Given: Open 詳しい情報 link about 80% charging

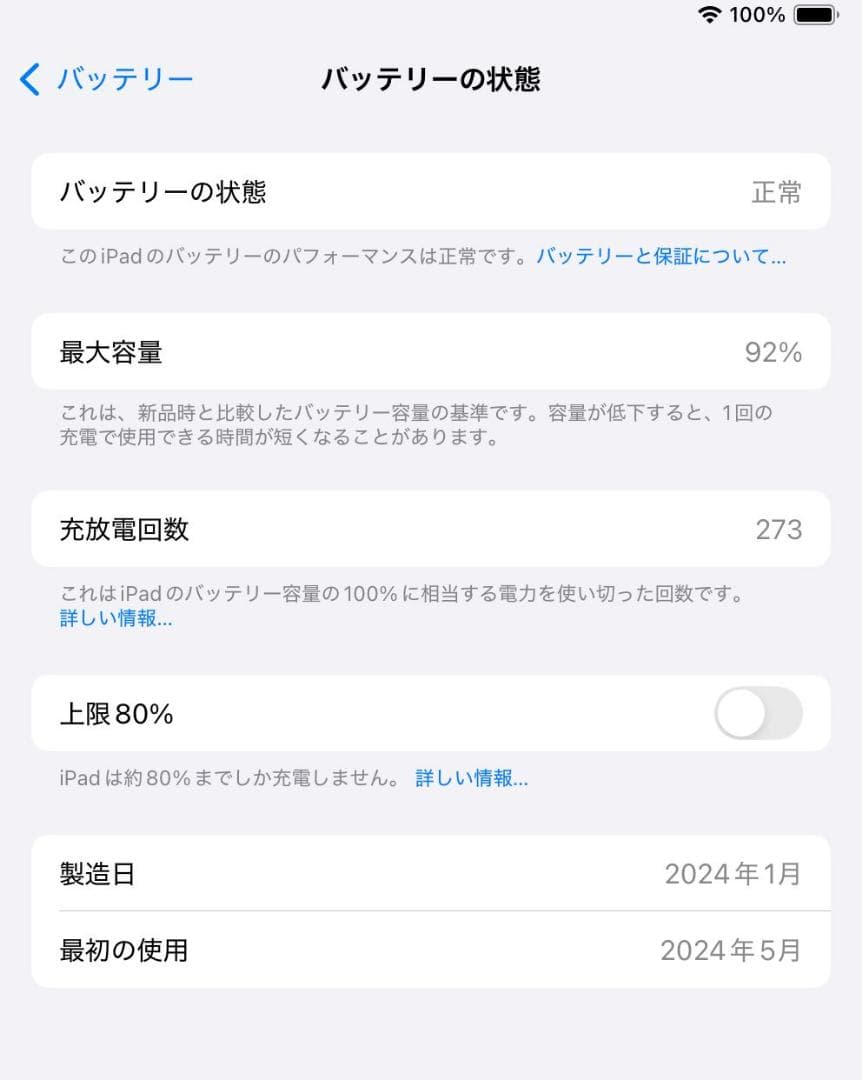Looking at the screenshot, I should pos(471,778).
